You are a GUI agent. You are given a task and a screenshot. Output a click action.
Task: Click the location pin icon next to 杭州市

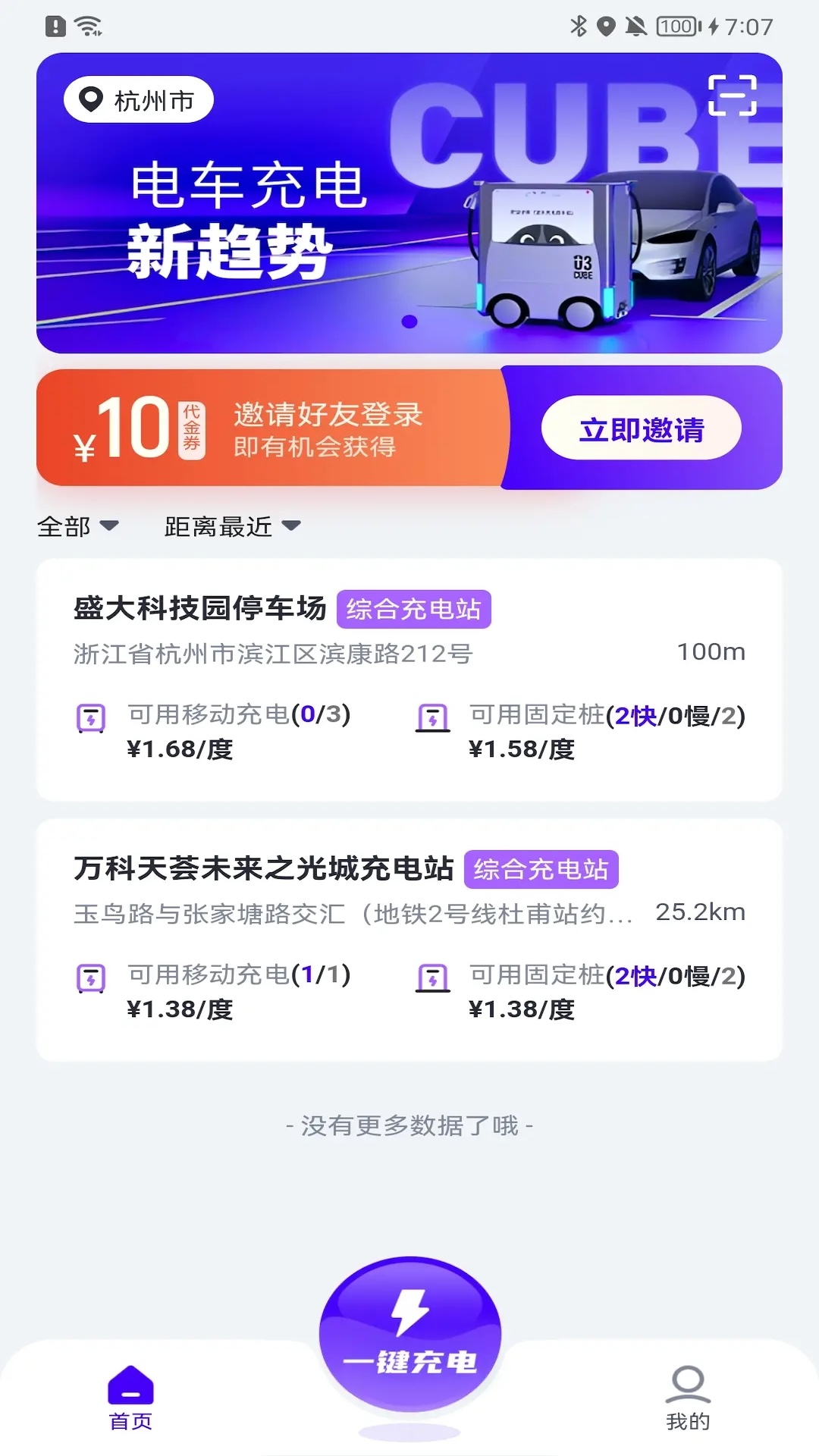89,99
